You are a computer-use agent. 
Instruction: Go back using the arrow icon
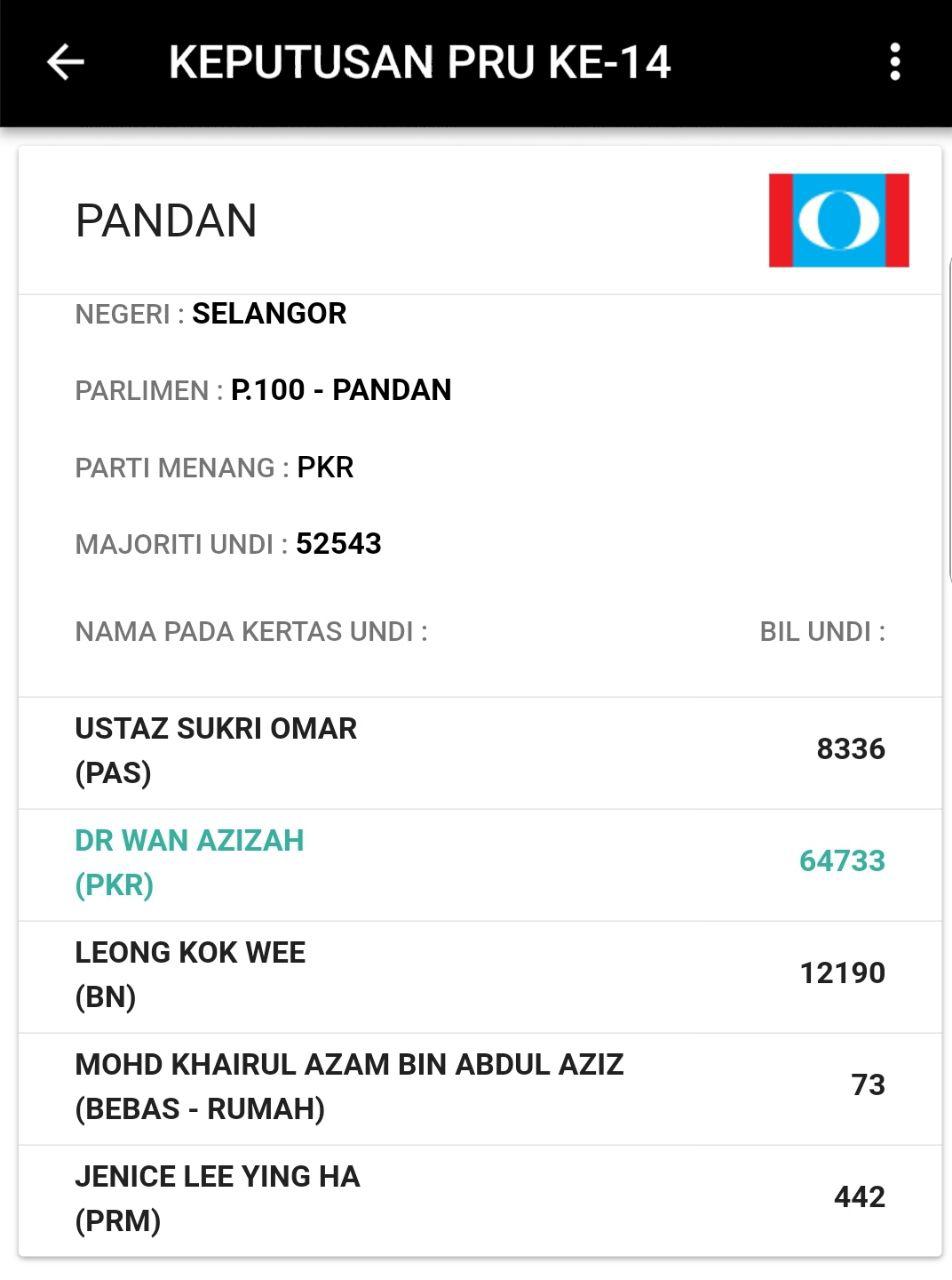[x=66, y=62]
